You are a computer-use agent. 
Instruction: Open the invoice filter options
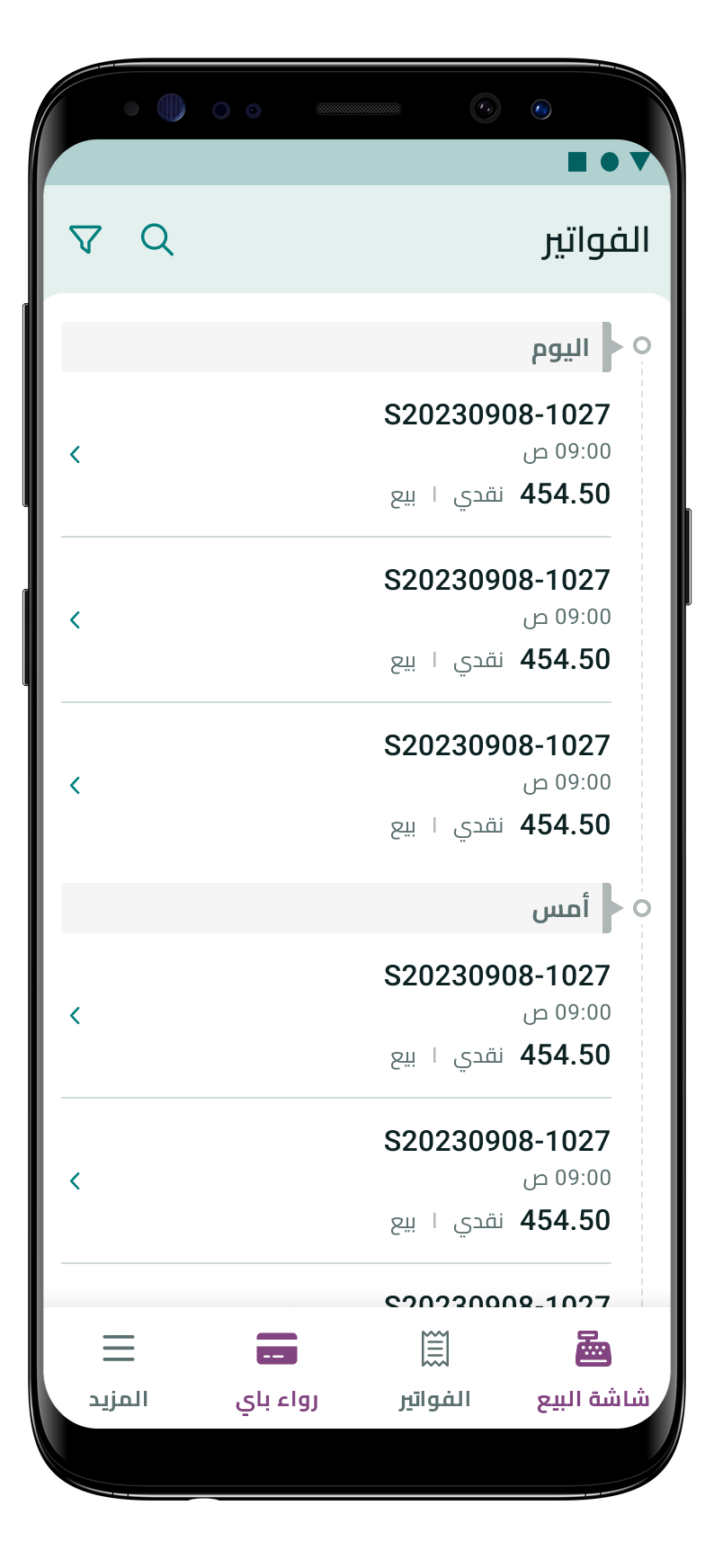tap(85, 239)
